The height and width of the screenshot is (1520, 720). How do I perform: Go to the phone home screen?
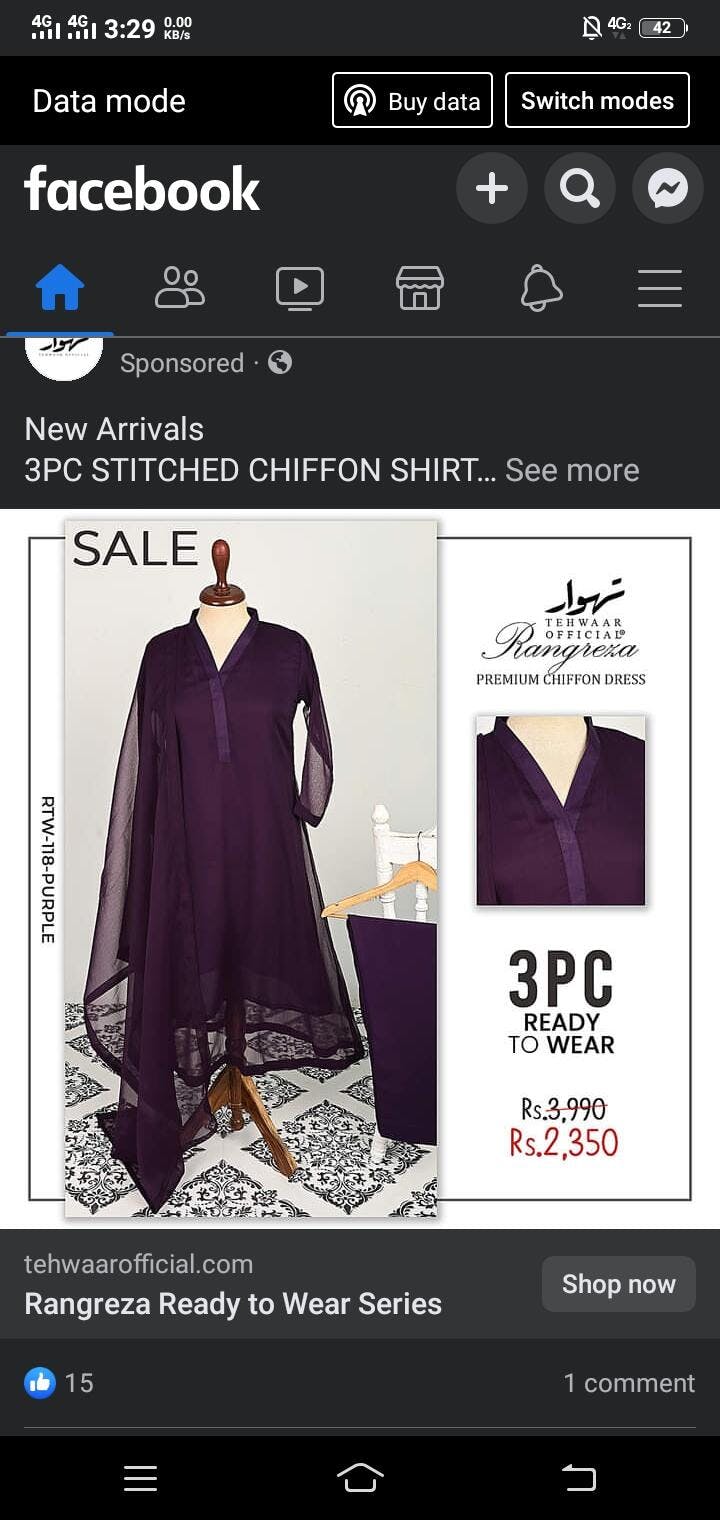coord(360,1478)
